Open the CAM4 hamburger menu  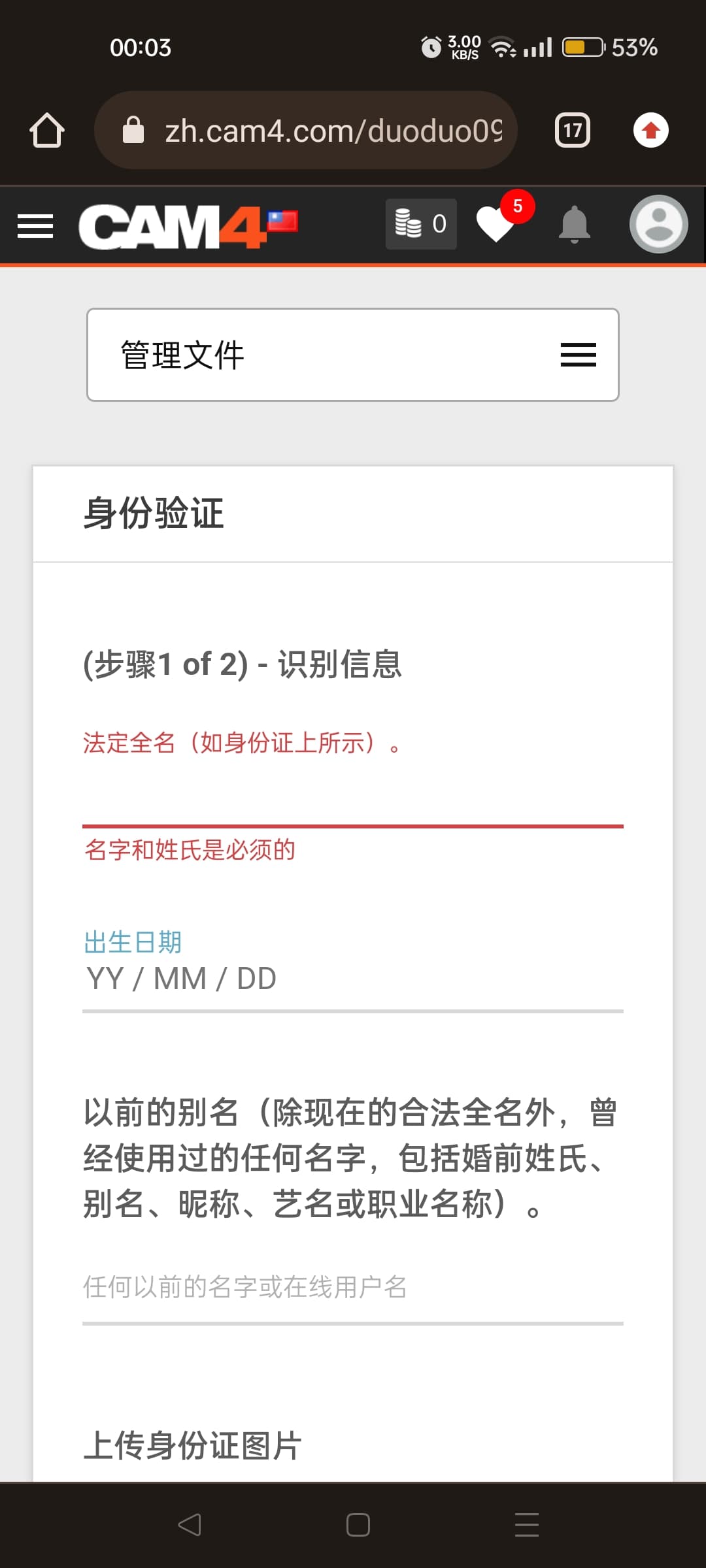[35, 226]
